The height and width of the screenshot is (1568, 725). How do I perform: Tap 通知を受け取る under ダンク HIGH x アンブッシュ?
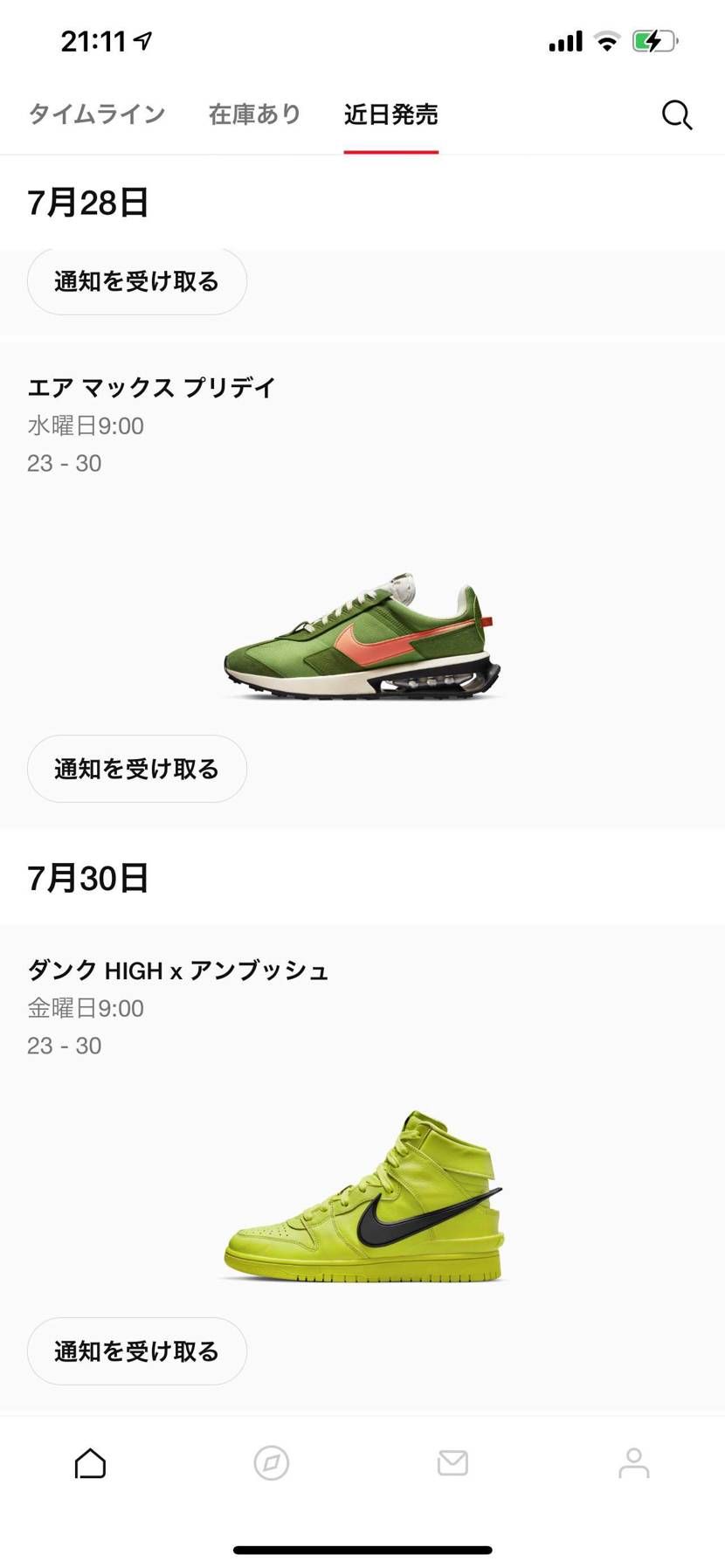136,1350
